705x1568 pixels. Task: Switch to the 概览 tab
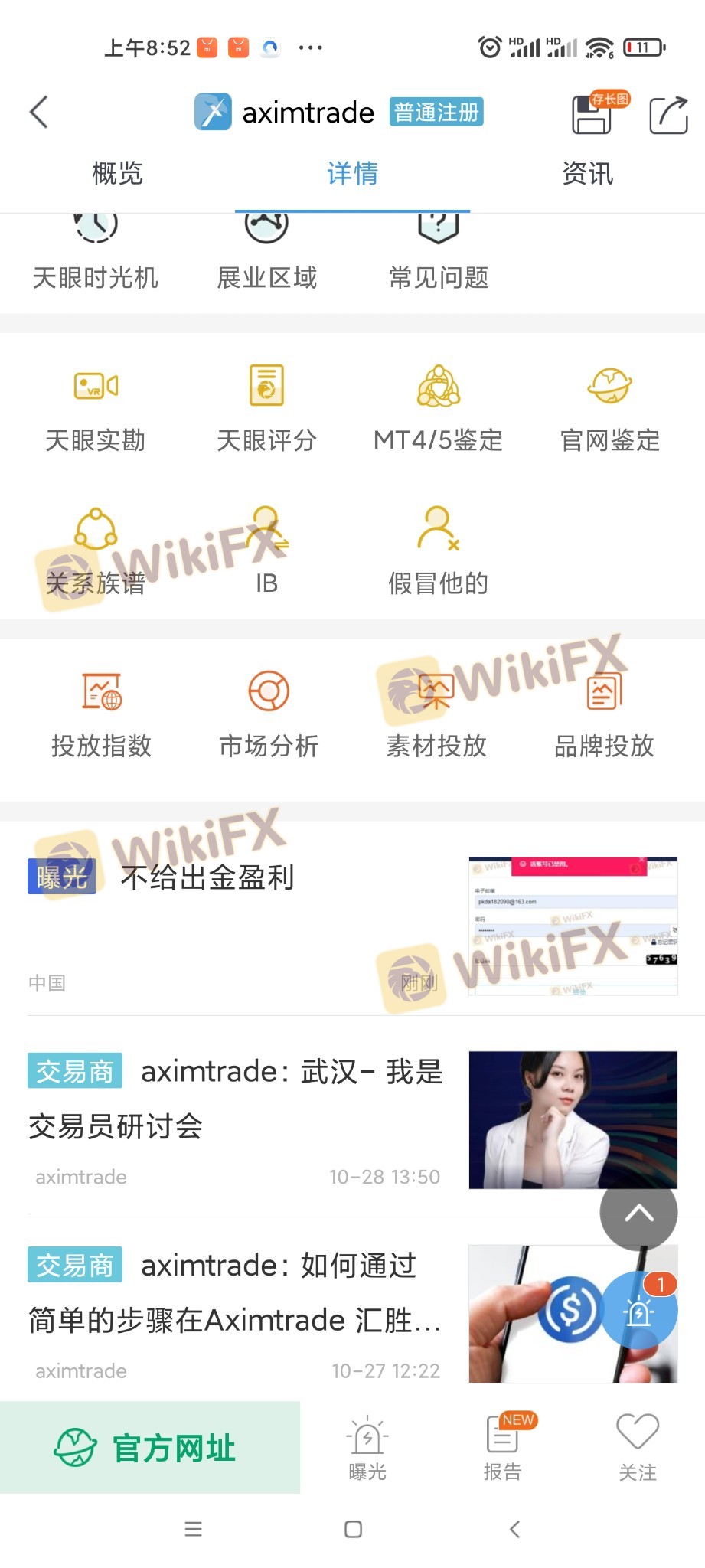click(x=117, y=174)
